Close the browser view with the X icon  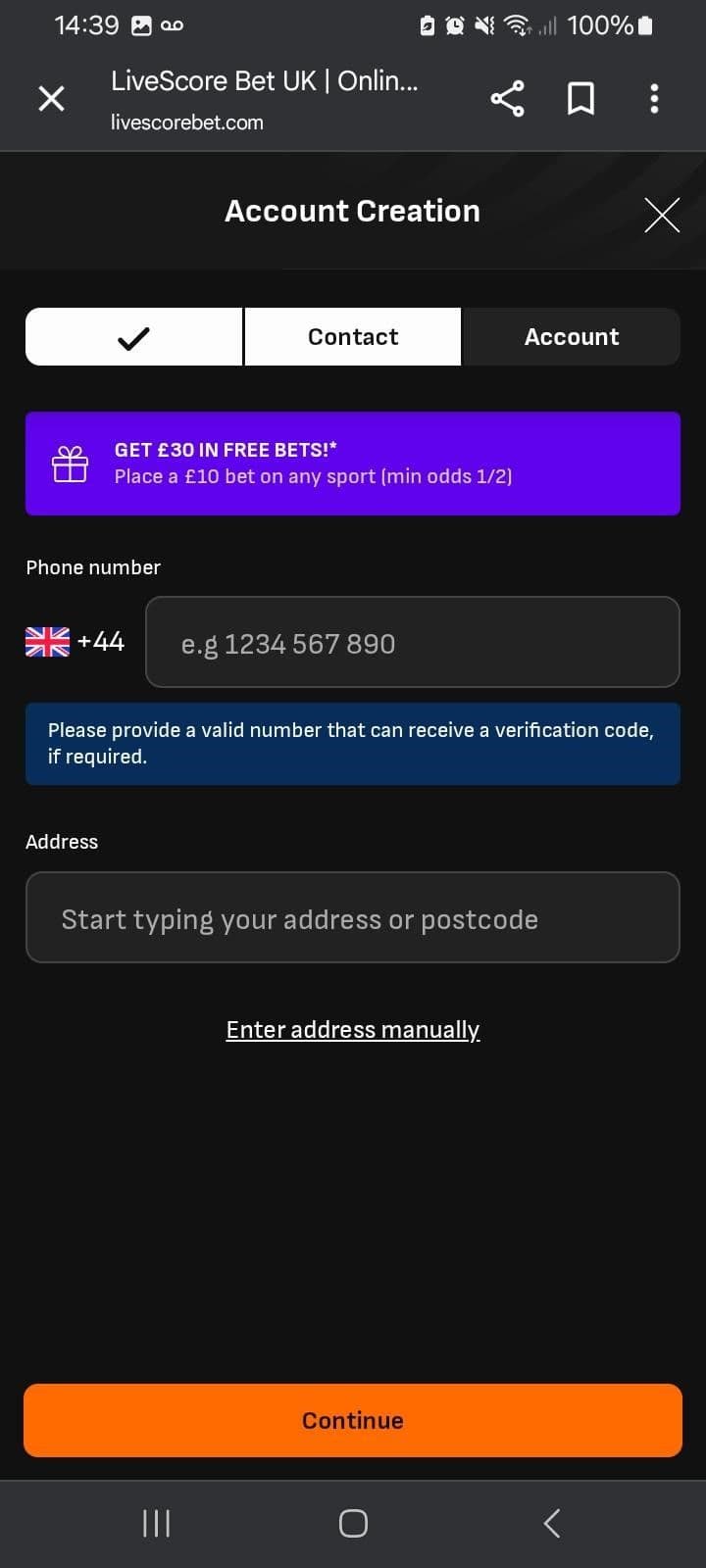tap(51, 98)
